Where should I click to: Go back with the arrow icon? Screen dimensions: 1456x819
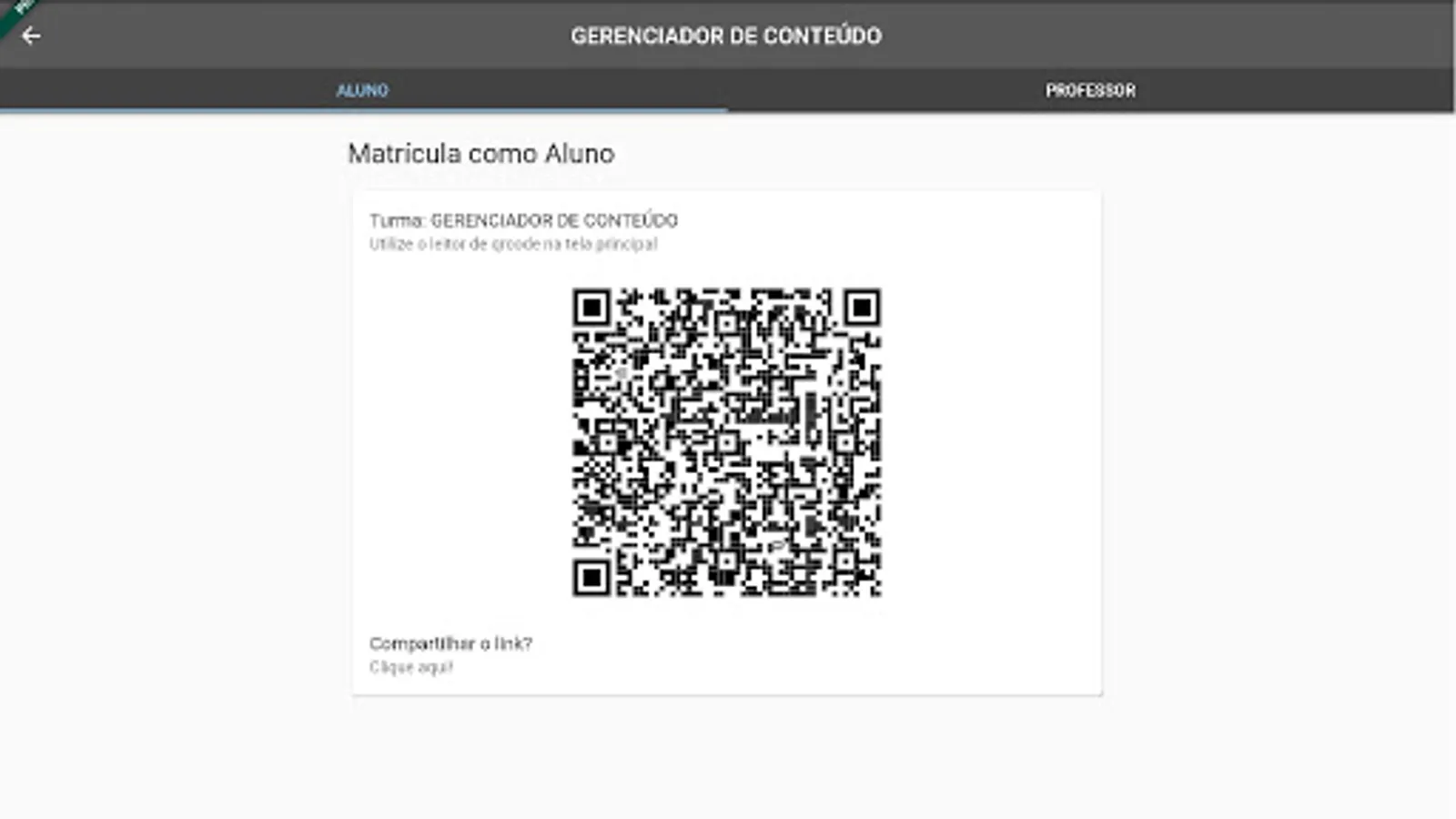click(x=31, y=35)
